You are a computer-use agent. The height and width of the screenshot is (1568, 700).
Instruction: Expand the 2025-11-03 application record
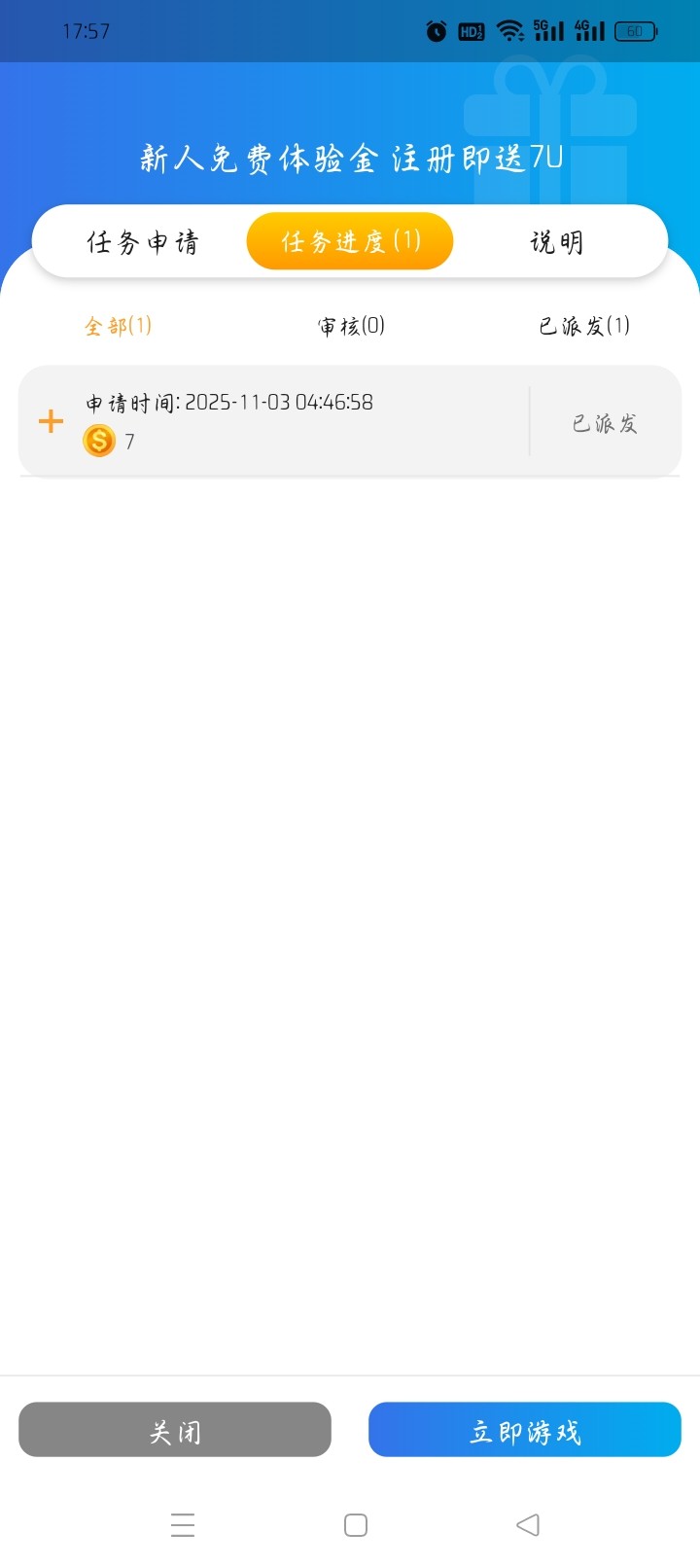click(51, 421)
